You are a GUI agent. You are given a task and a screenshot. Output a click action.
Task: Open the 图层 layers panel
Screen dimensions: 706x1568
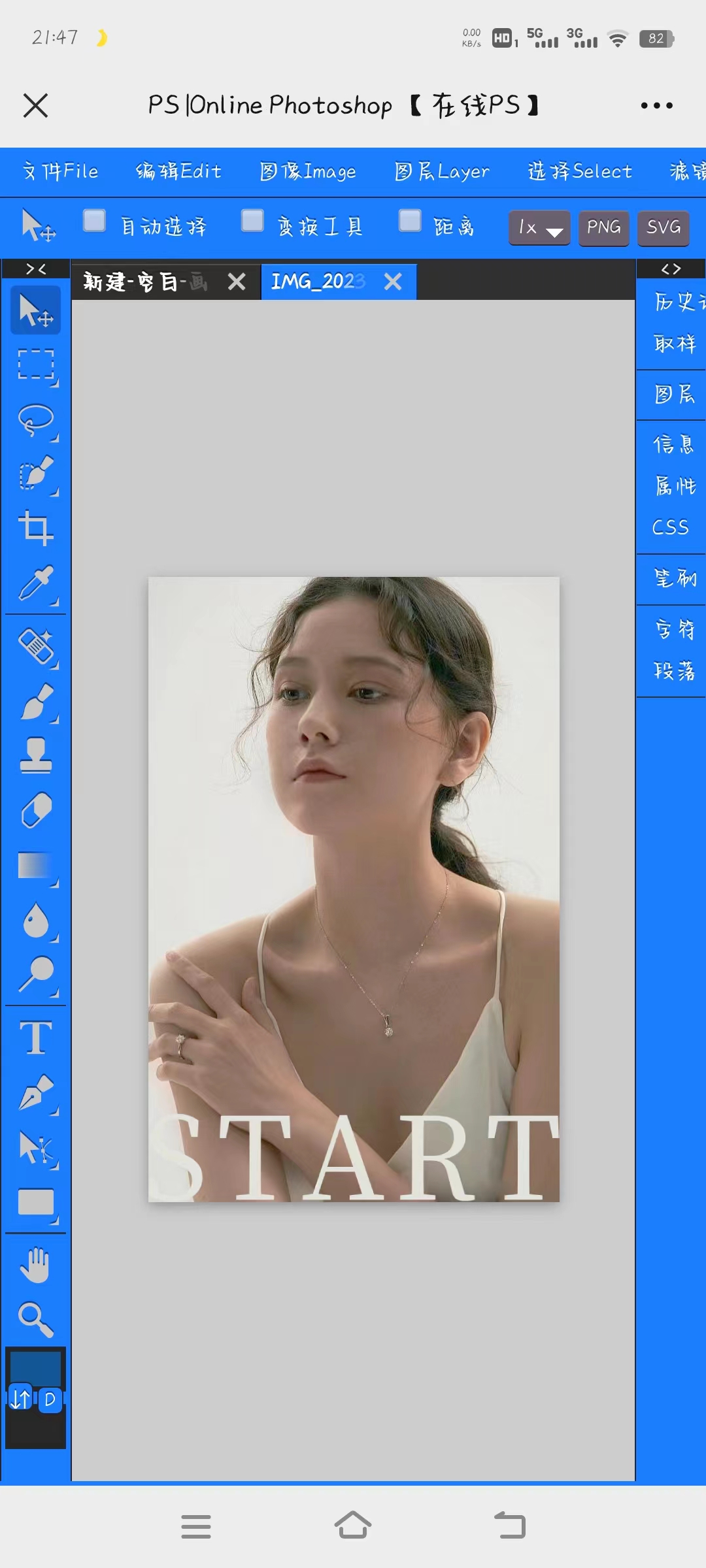[673, 394]
